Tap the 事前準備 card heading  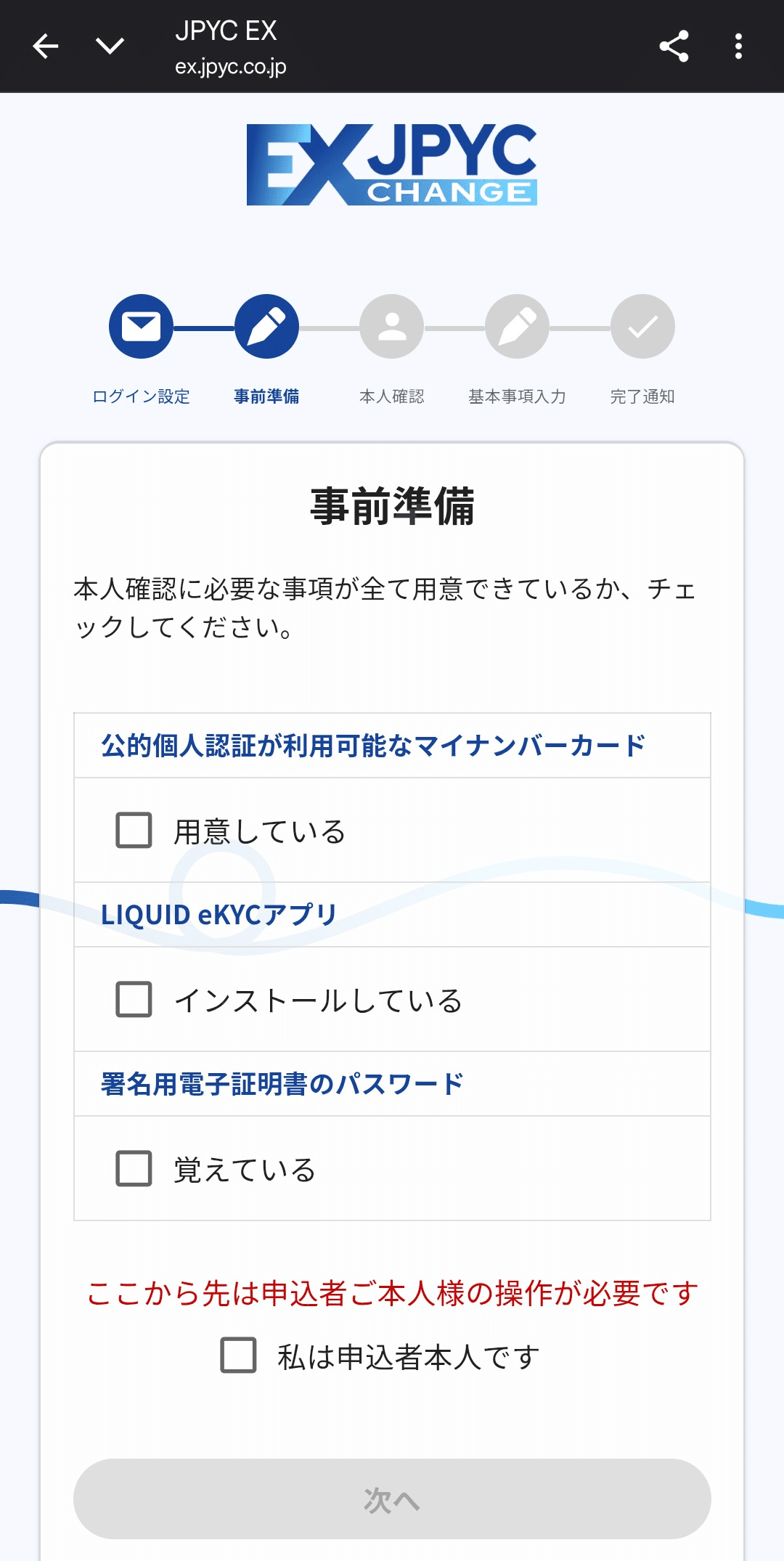click(392, 506)
